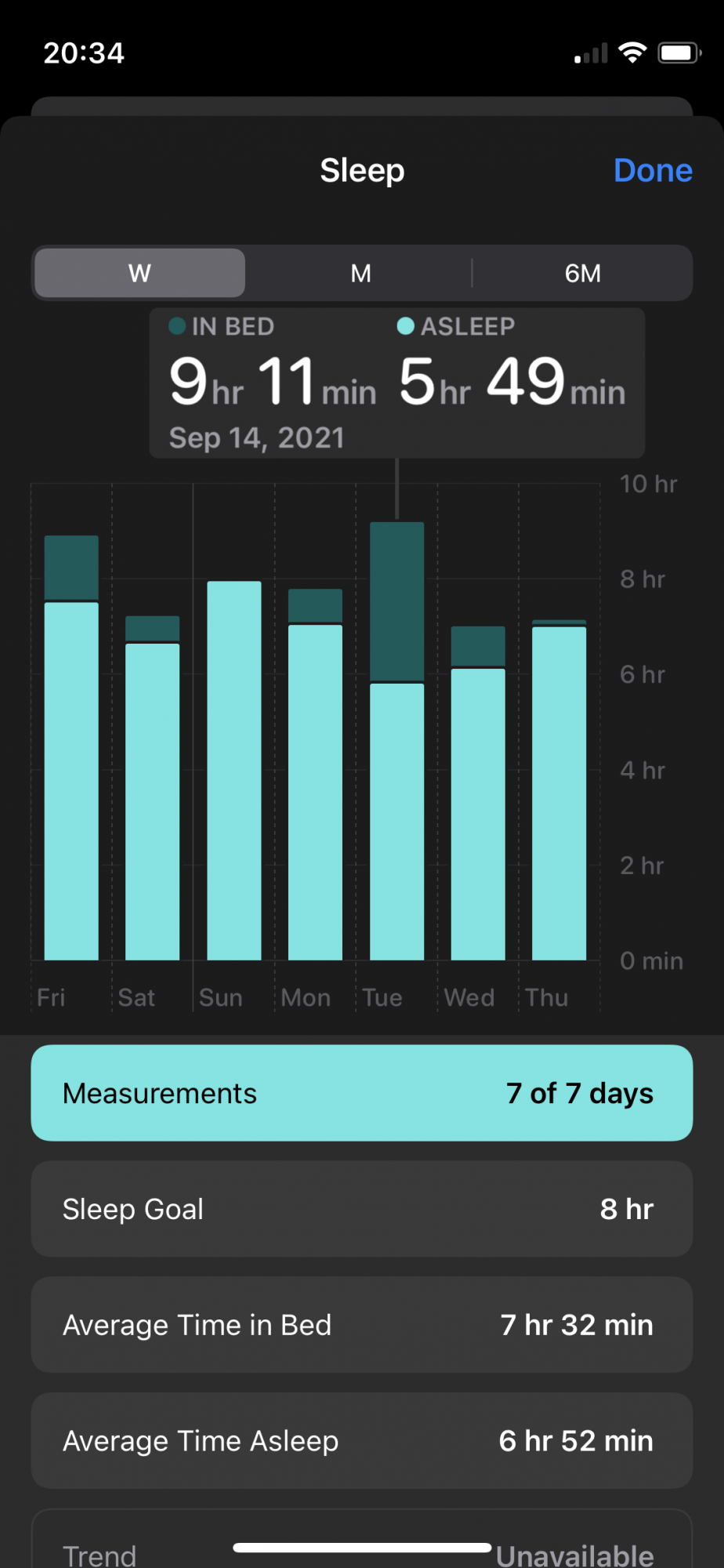Viewport: 724px width, 1568px height.
Task: Switch to the M monthly view
Action: pyautogui.click(x=360, y=273)
